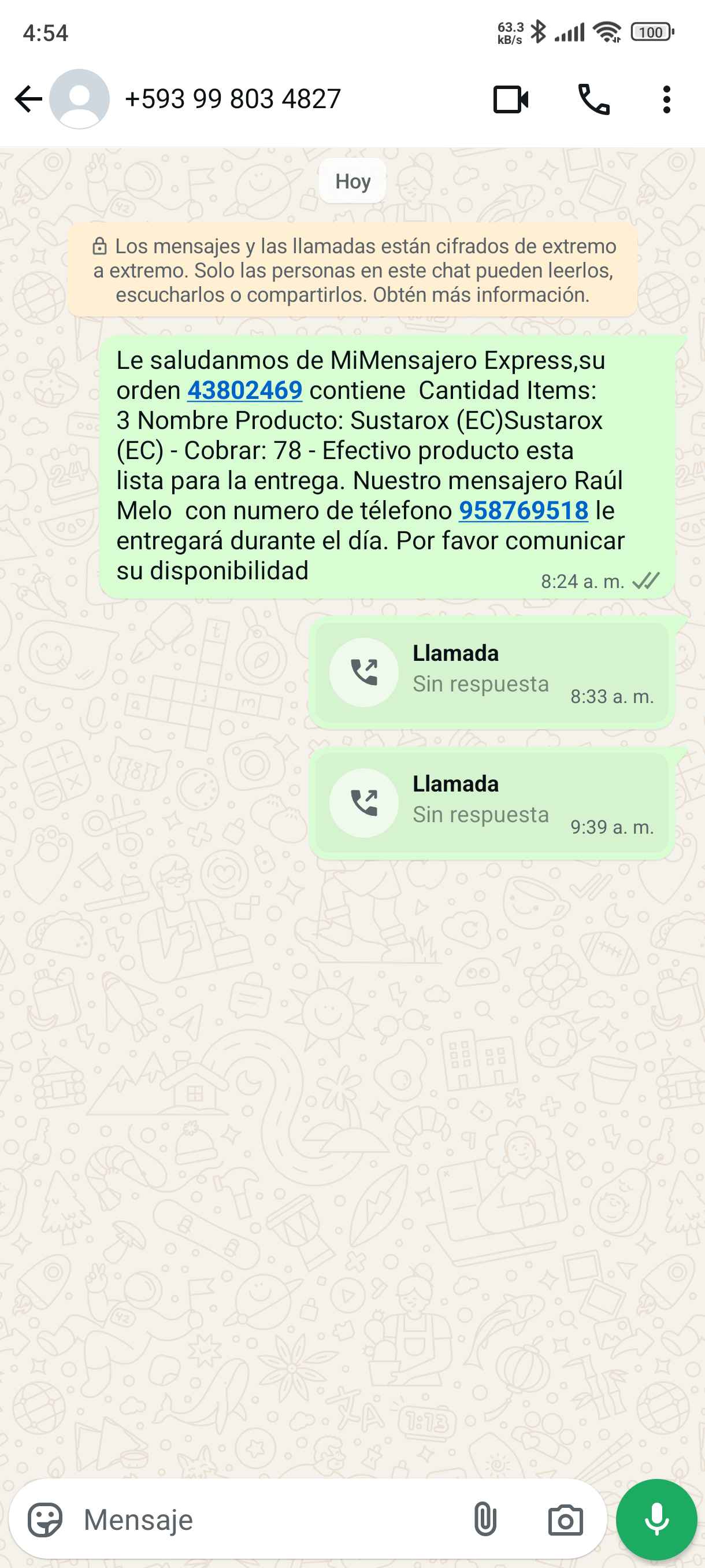The image size is (705, 1568).
Task: Start a video call
Action: tap(510, 99)
